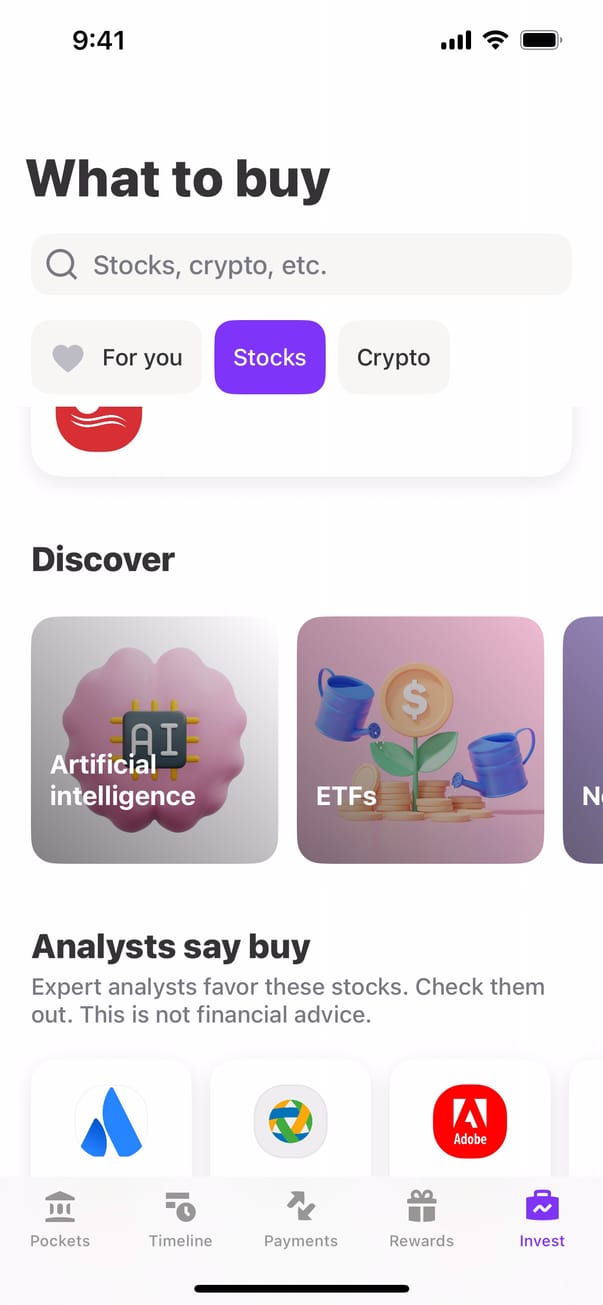Open the Atlassian stock card

[111, 1120]
